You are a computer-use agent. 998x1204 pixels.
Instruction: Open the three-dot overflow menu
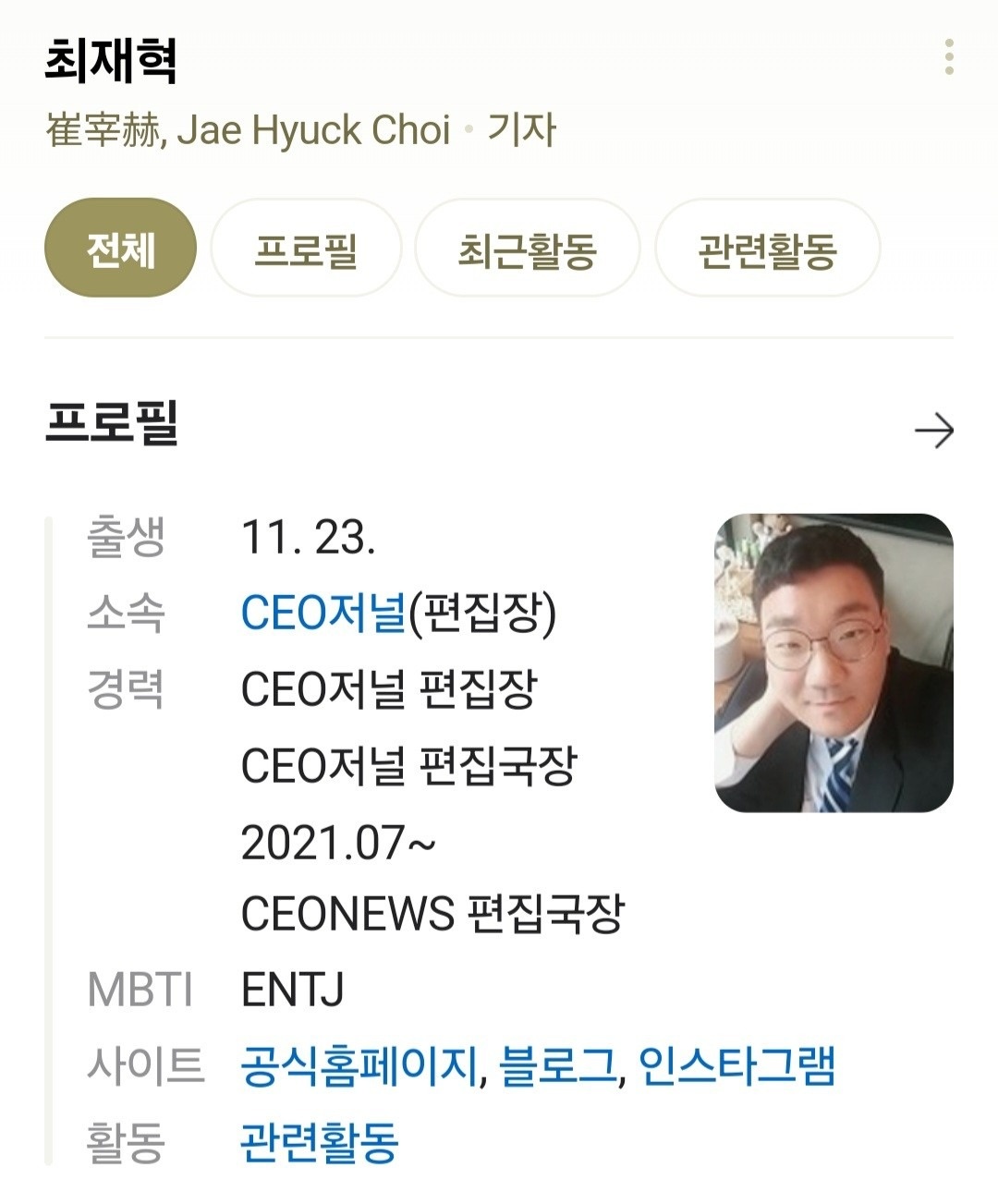[949, 57]
